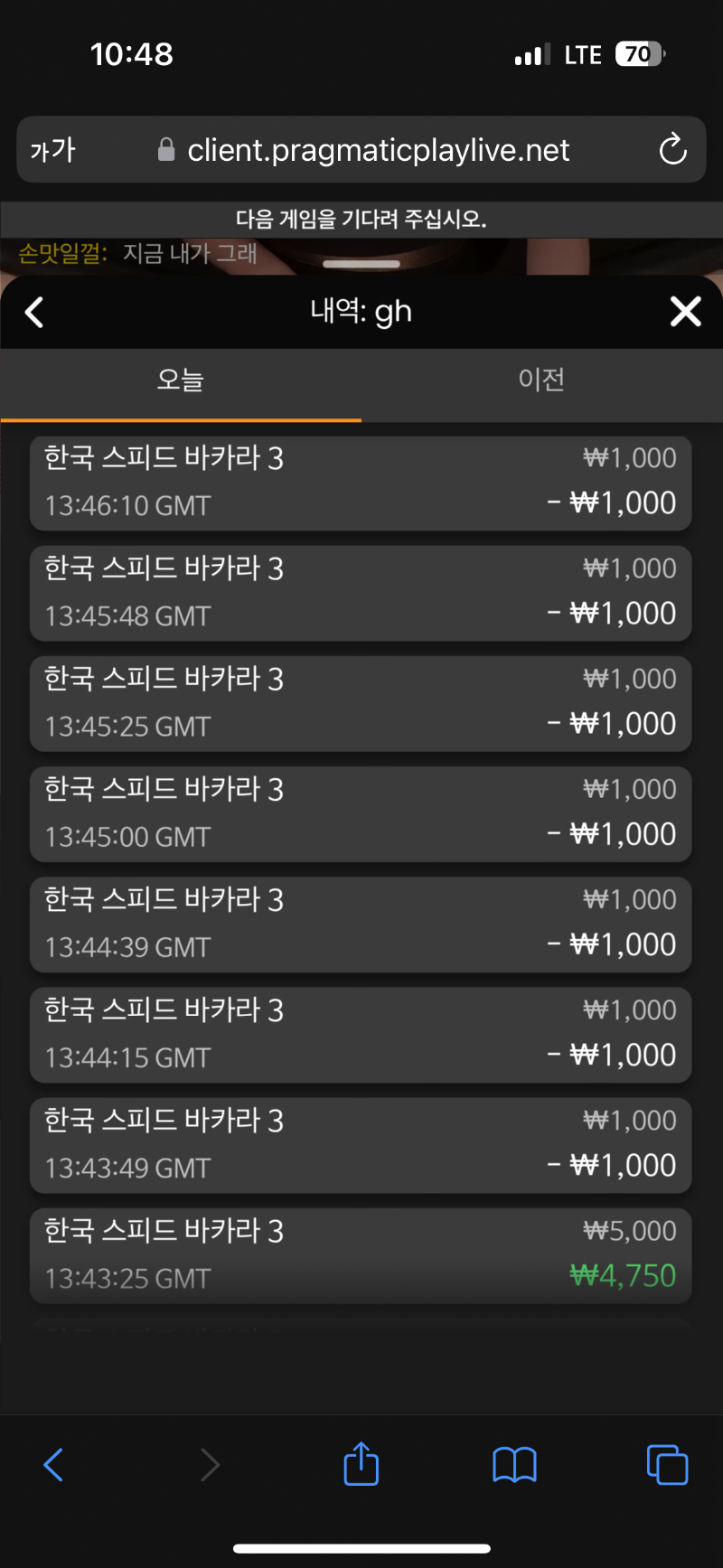View details of the 13:44:39 GMT round
Screen dimensions: 723x1568
(361, 925)
